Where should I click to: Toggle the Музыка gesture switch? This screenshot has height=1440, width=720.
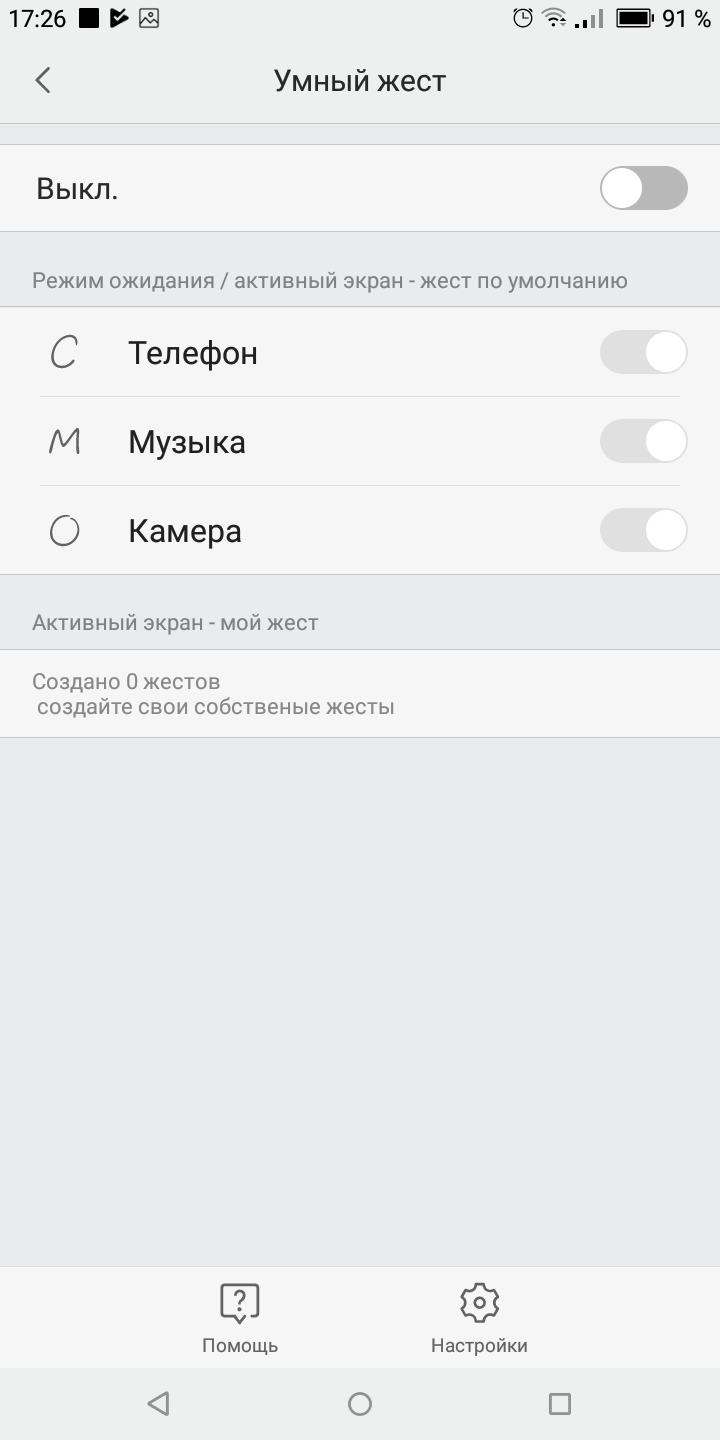coord(643,441)
